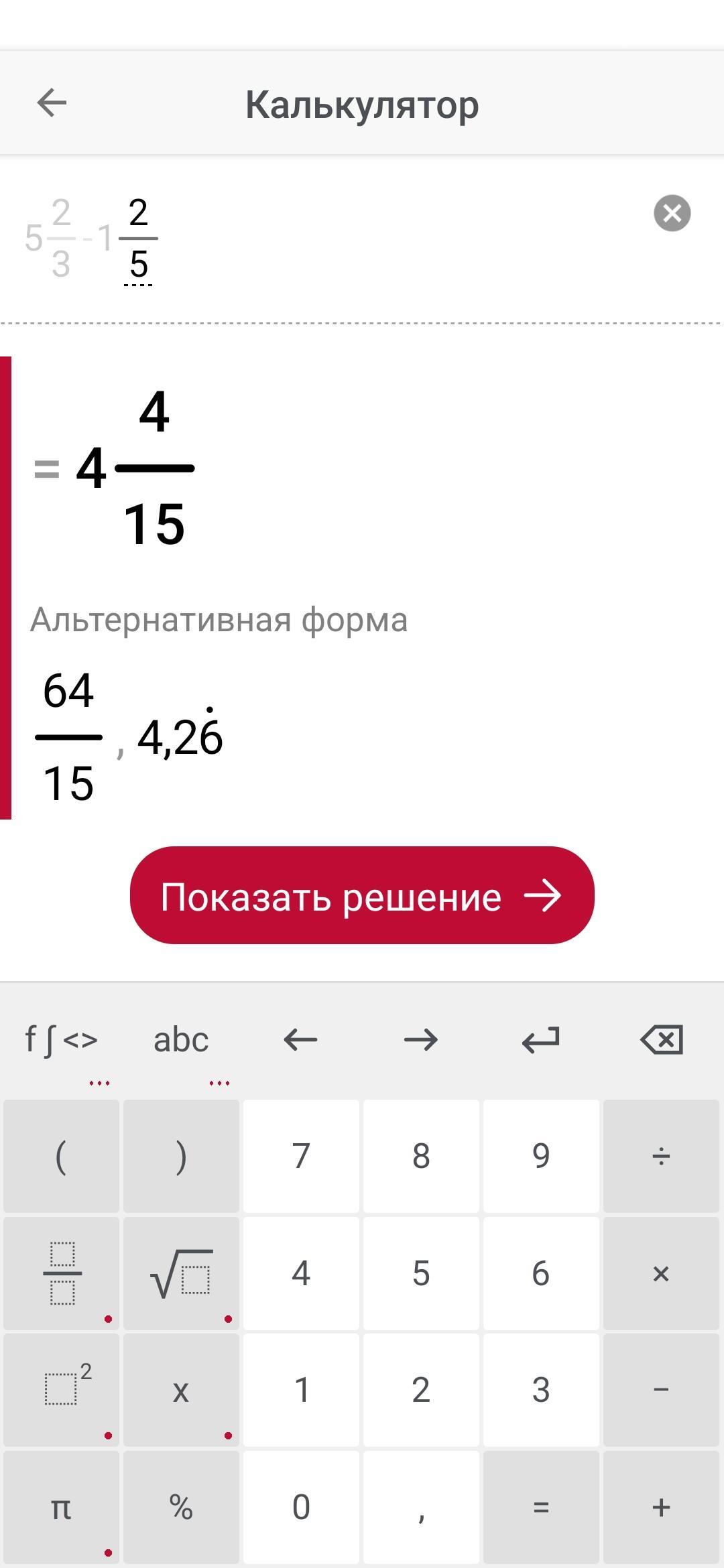Insert an opening parenthesis
The image size is (724, 1568).
point(62,1156)
